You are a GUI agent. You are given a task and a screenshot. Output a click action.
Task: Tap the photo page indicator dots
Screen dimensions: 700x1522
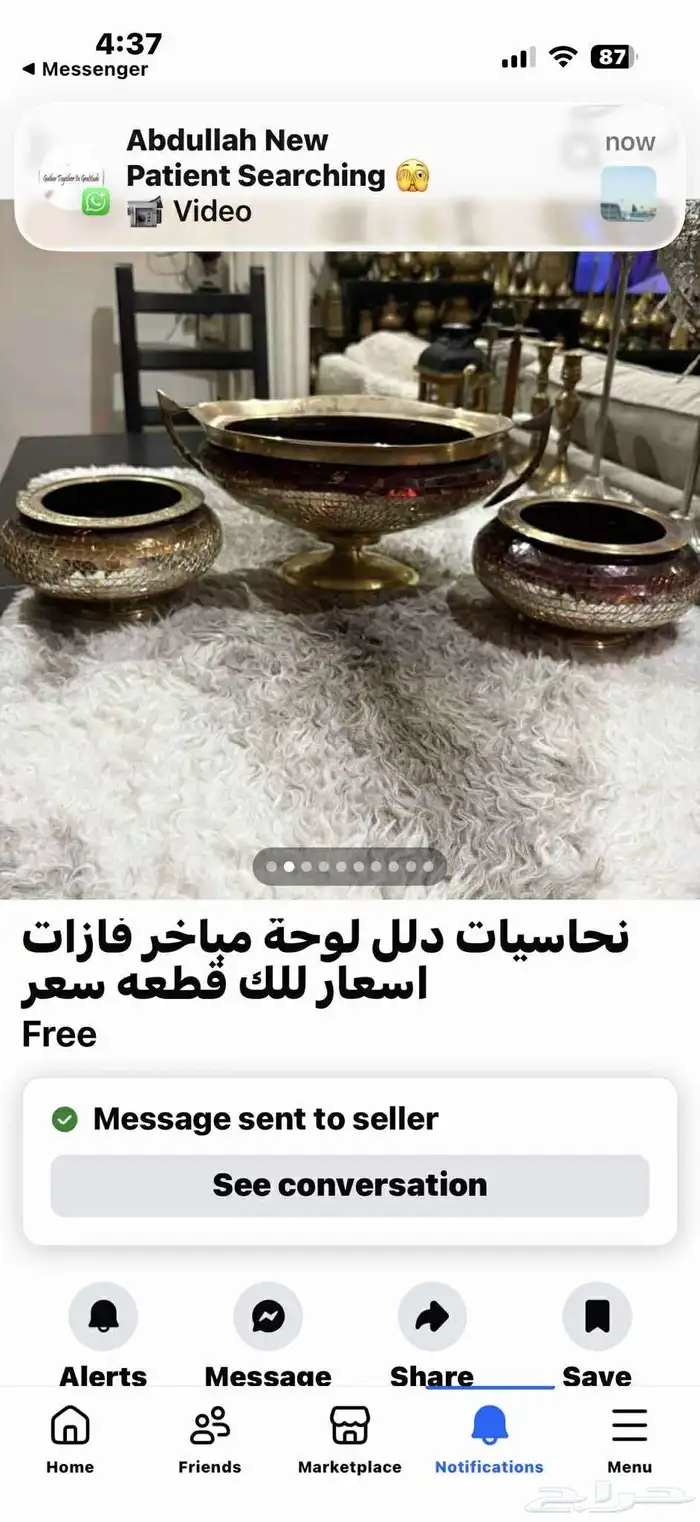pos(350,867)
